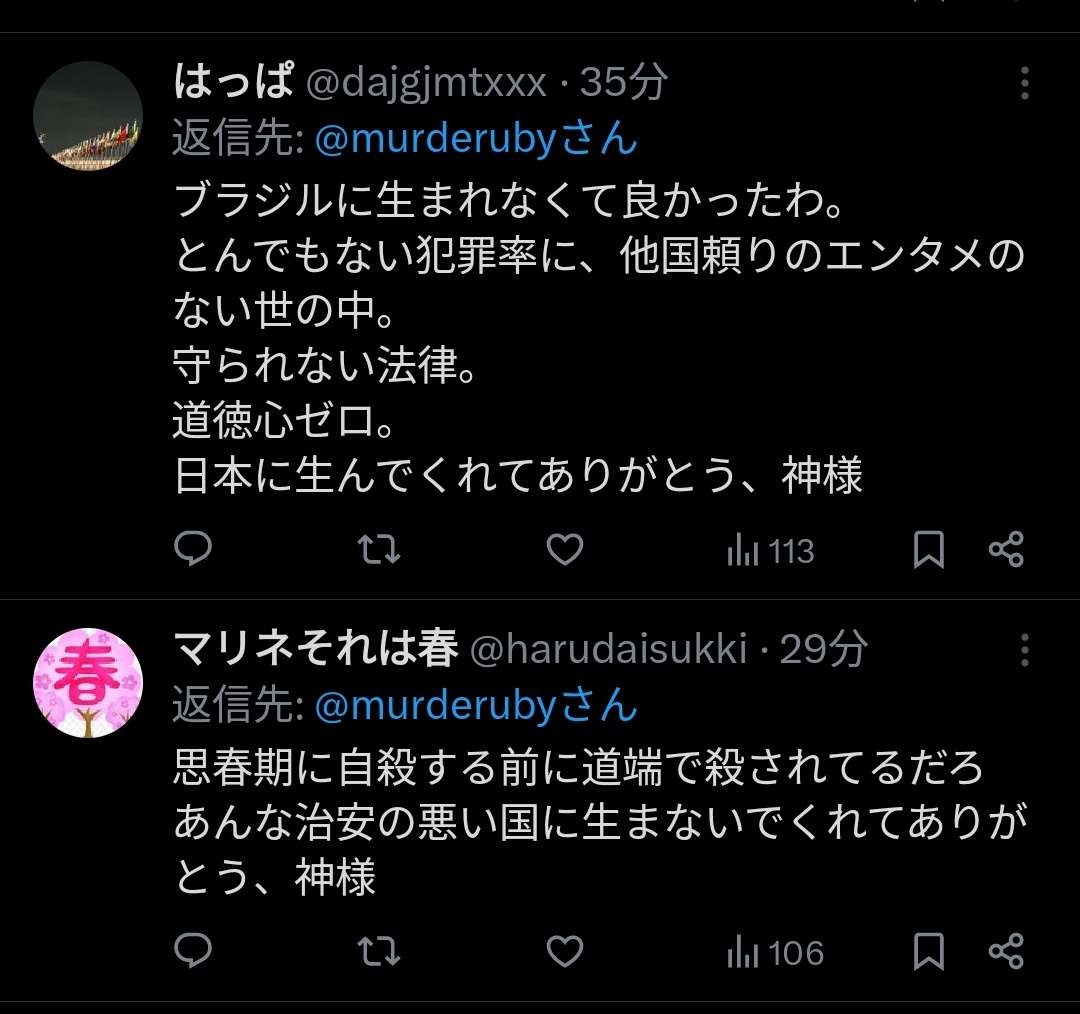Image resolution: width=1080 pixels, height=1014 pixels.
Task: Reply to マリネそれは春's post
Action: tap(192, 951)
